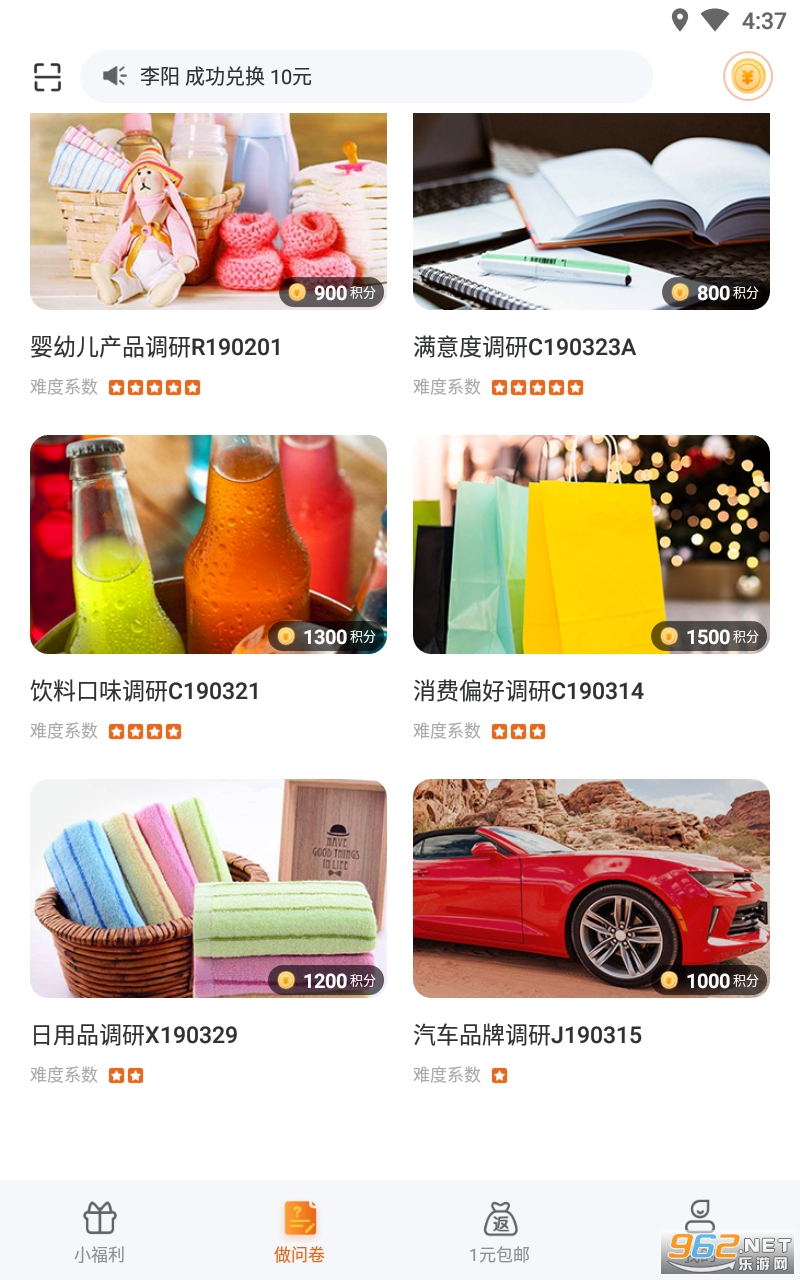Open the gold yuan coin icon
The width and height of the screenshot is (800, 1280).
click(747, 77)
